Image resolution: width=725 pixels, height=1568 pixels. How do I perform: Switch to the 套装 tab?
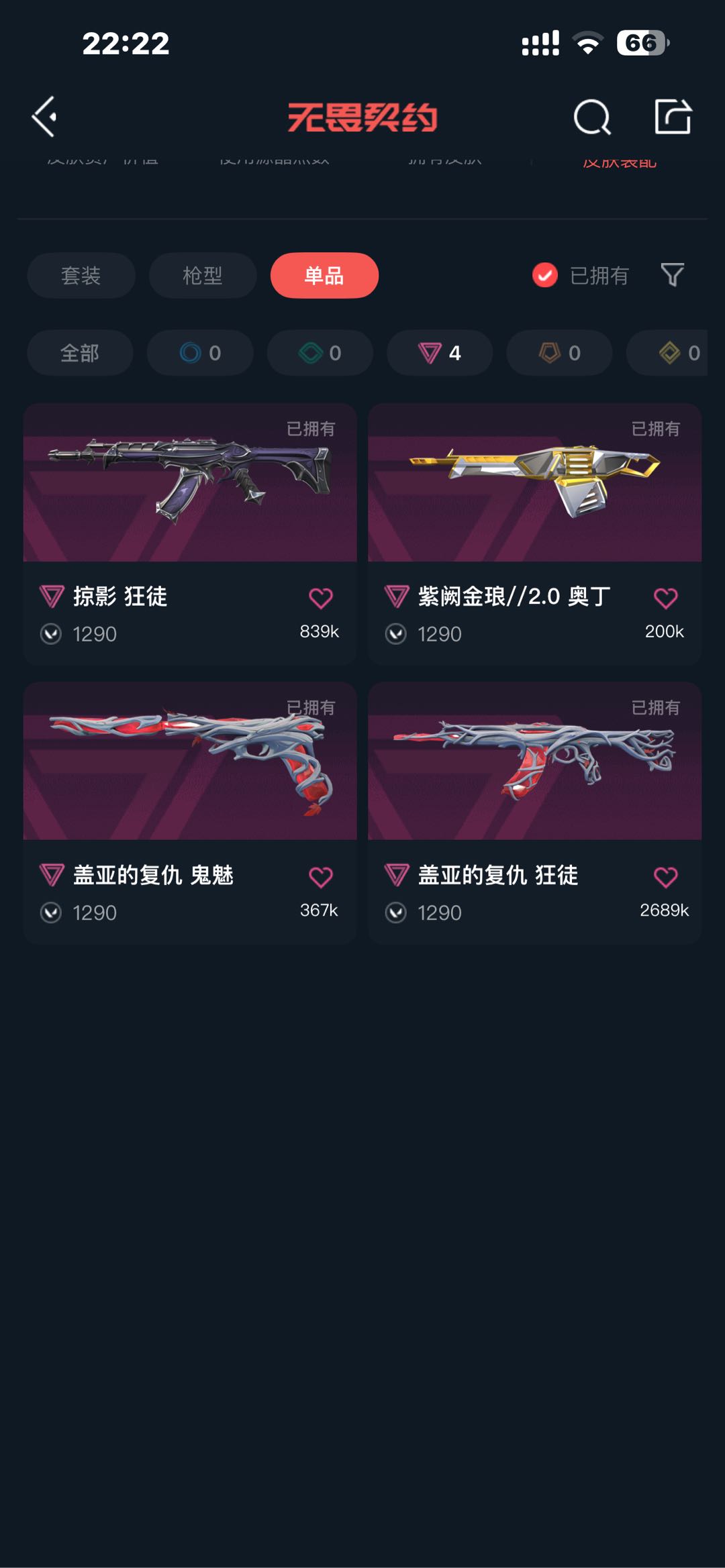click(81, 275)
